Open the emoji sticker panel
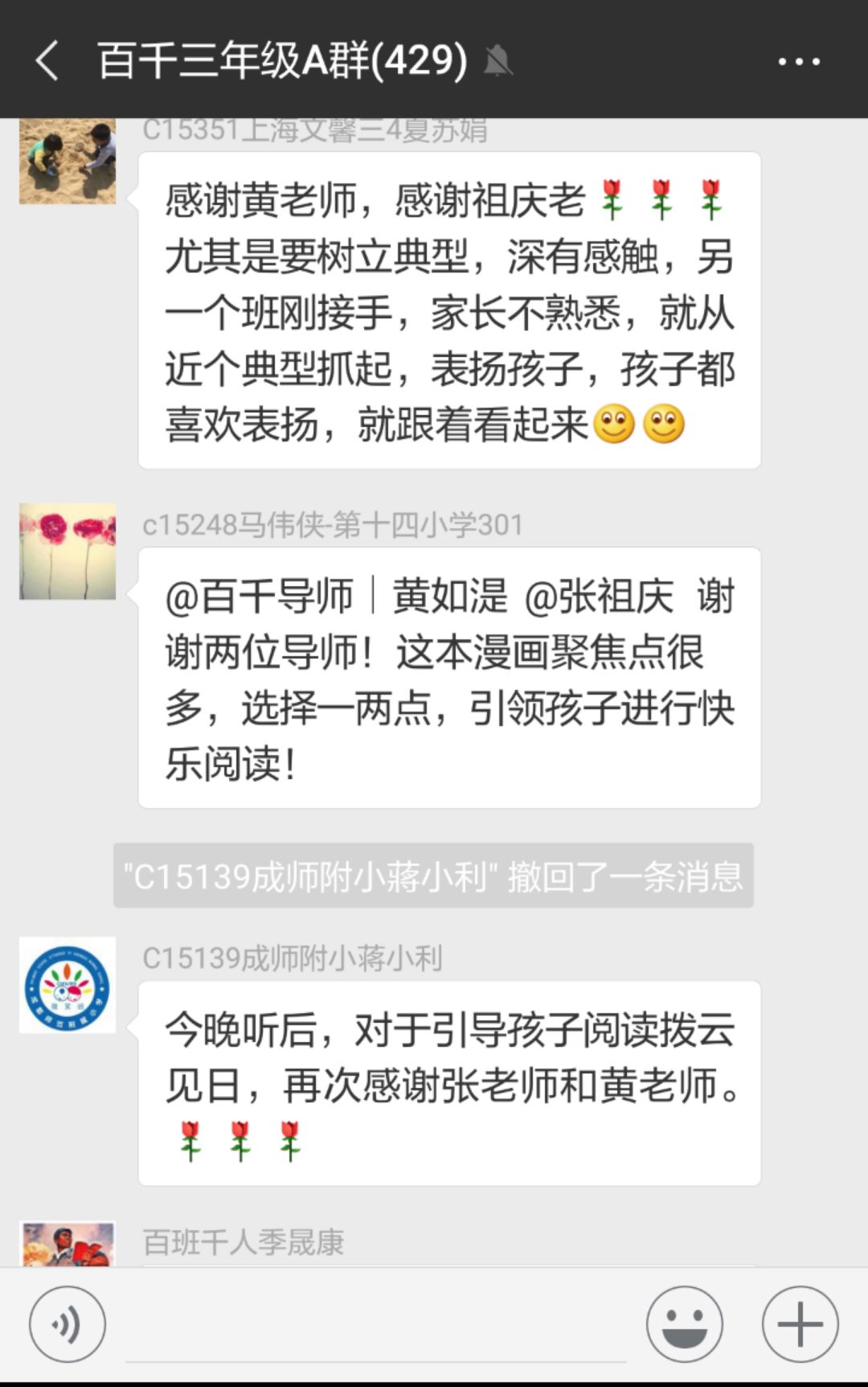The width and height of the screenshot is (868, 1387). coord(685,1324)
